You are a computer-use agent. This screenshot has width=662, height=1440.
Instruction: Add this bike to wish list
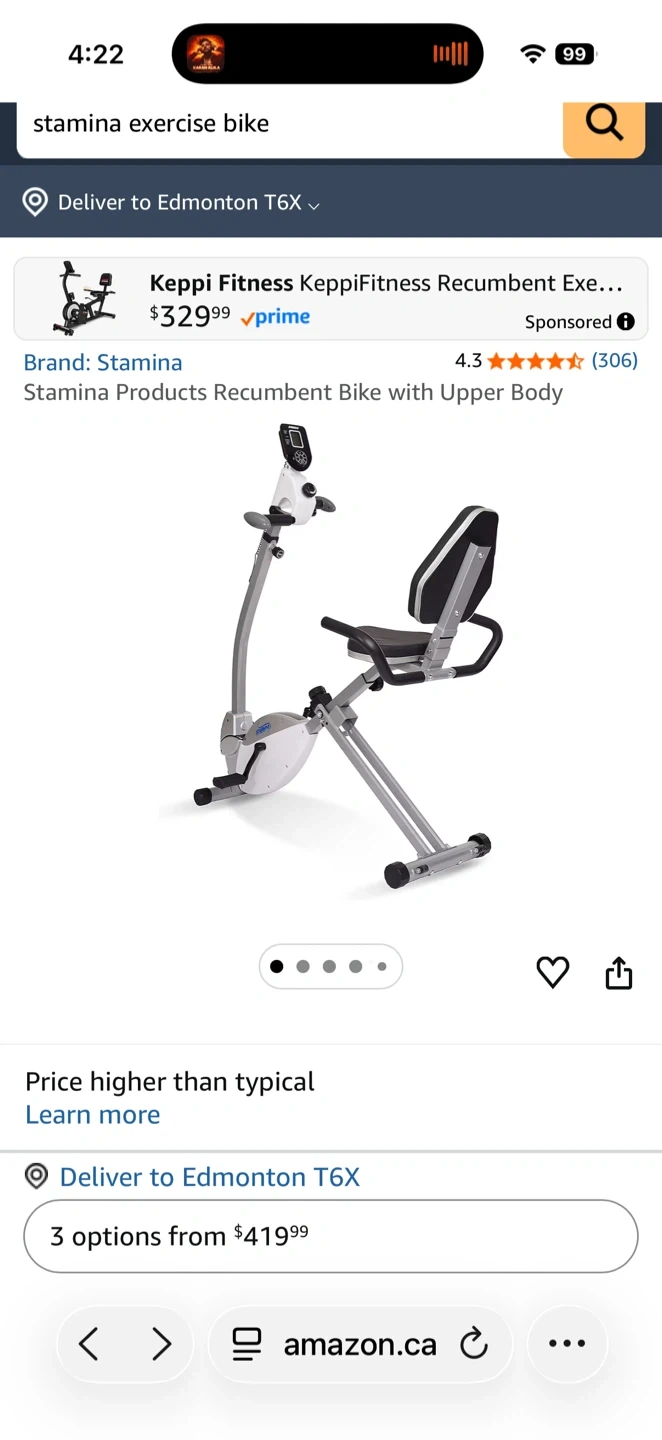point(552,972)
